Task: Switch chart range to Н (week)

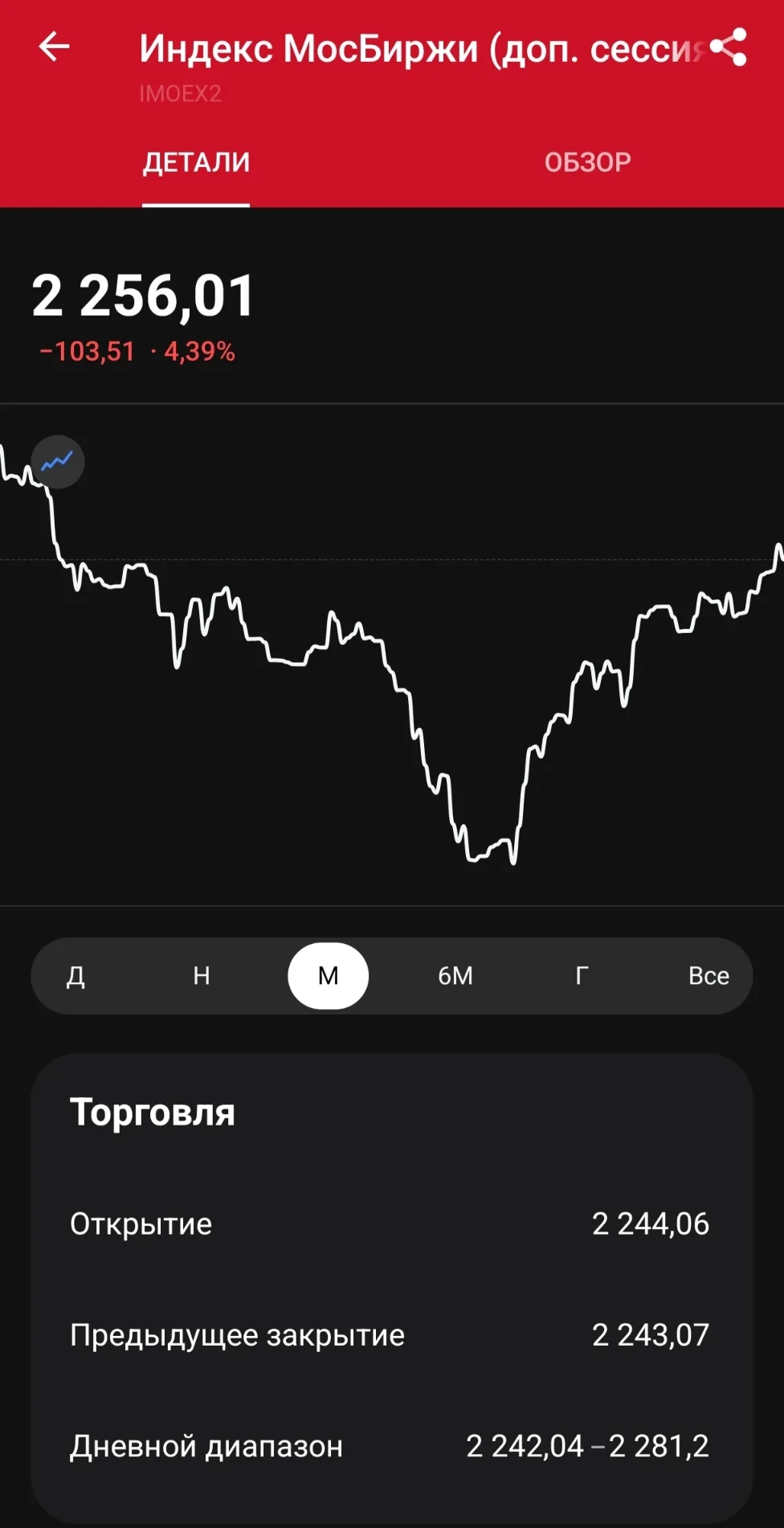Action: tap(202, 975)
